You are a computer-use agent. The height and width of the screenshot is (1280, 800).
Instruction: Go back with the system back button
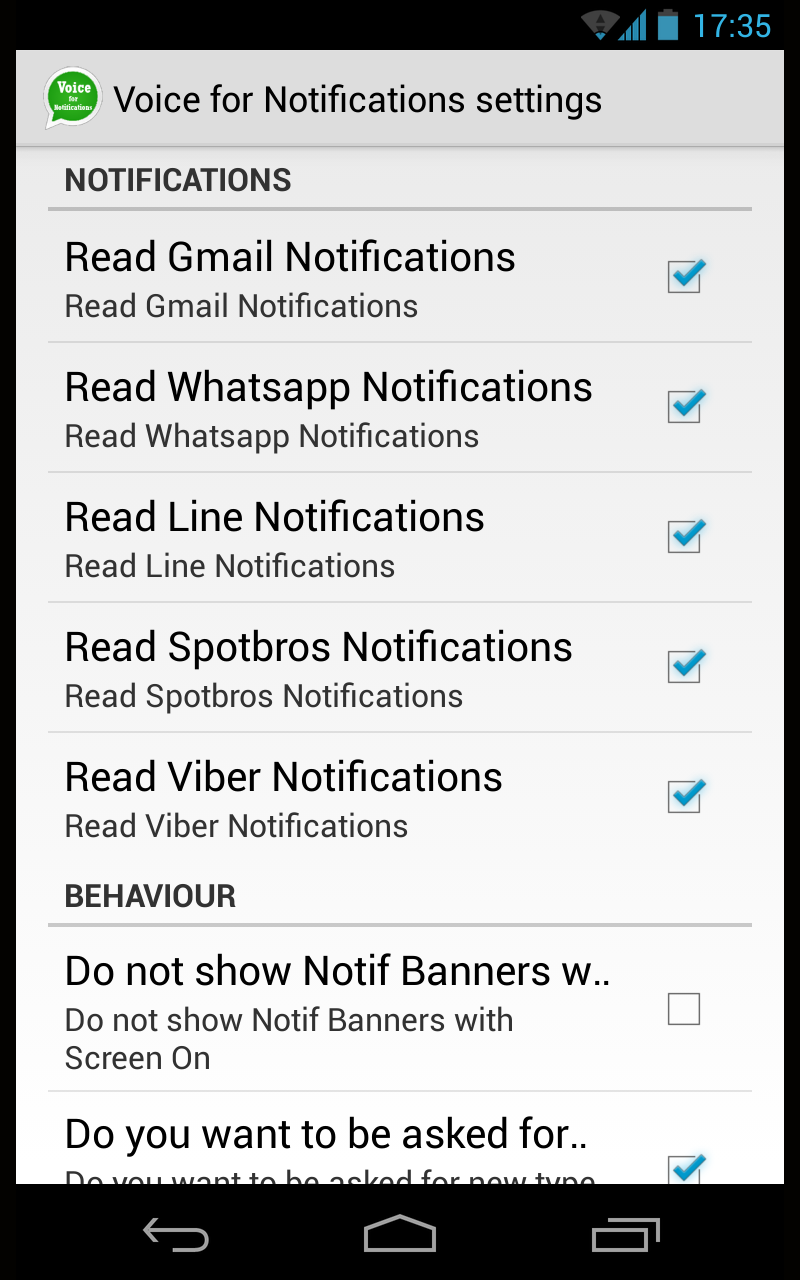(176, 1234)
